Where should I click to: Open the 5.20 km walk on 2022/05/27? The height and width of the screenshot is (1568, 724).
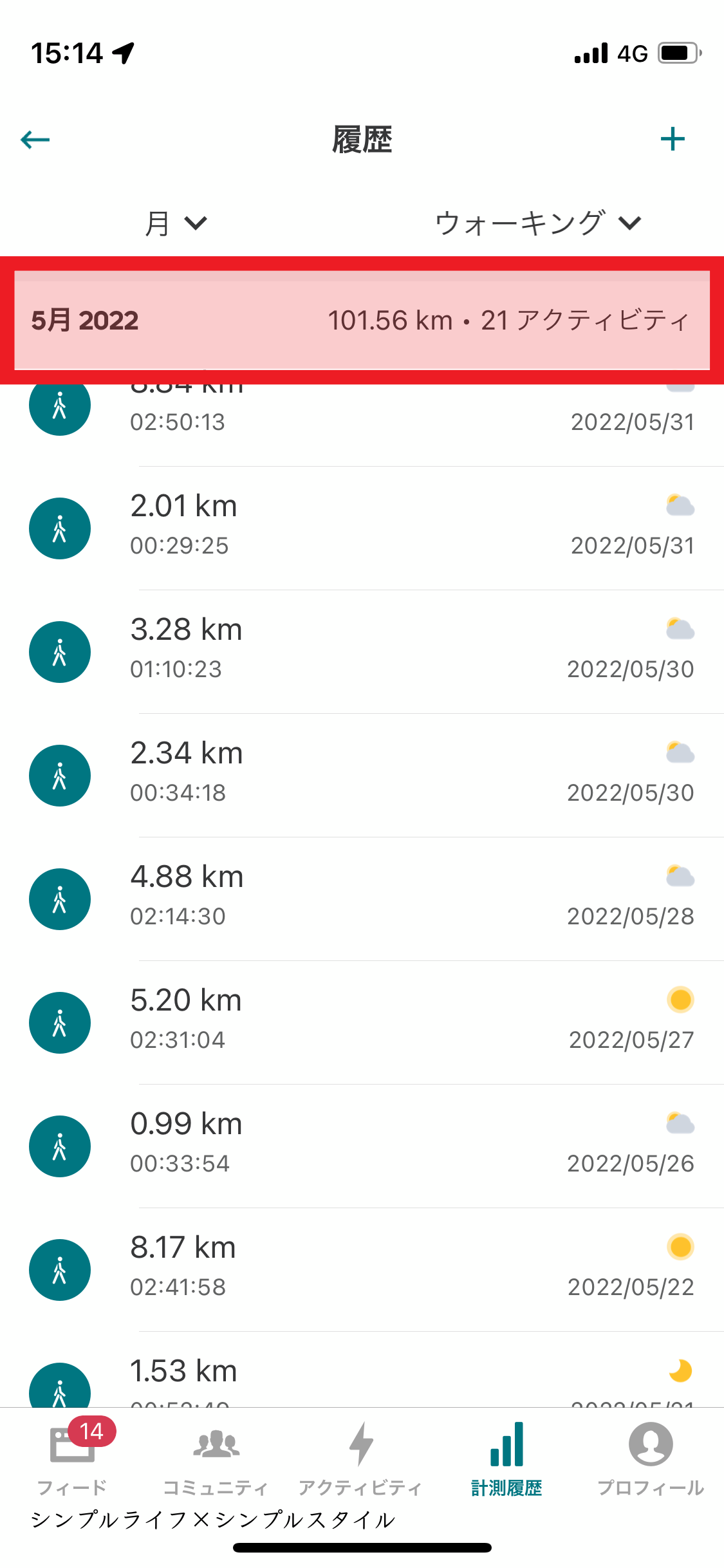point(362,1022)
